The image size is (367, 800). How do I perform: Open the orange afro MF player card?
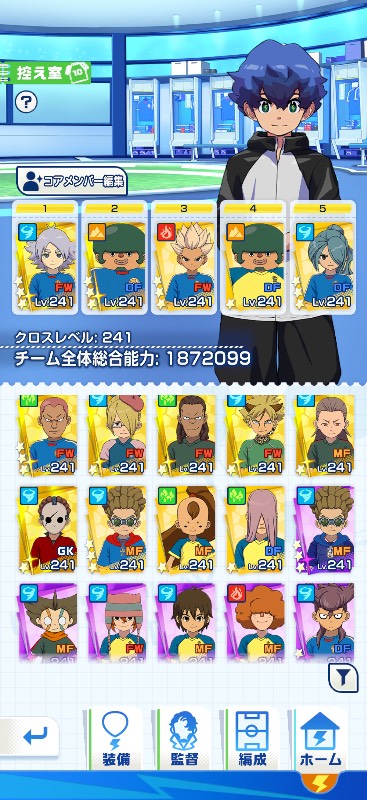click(255, 622)
